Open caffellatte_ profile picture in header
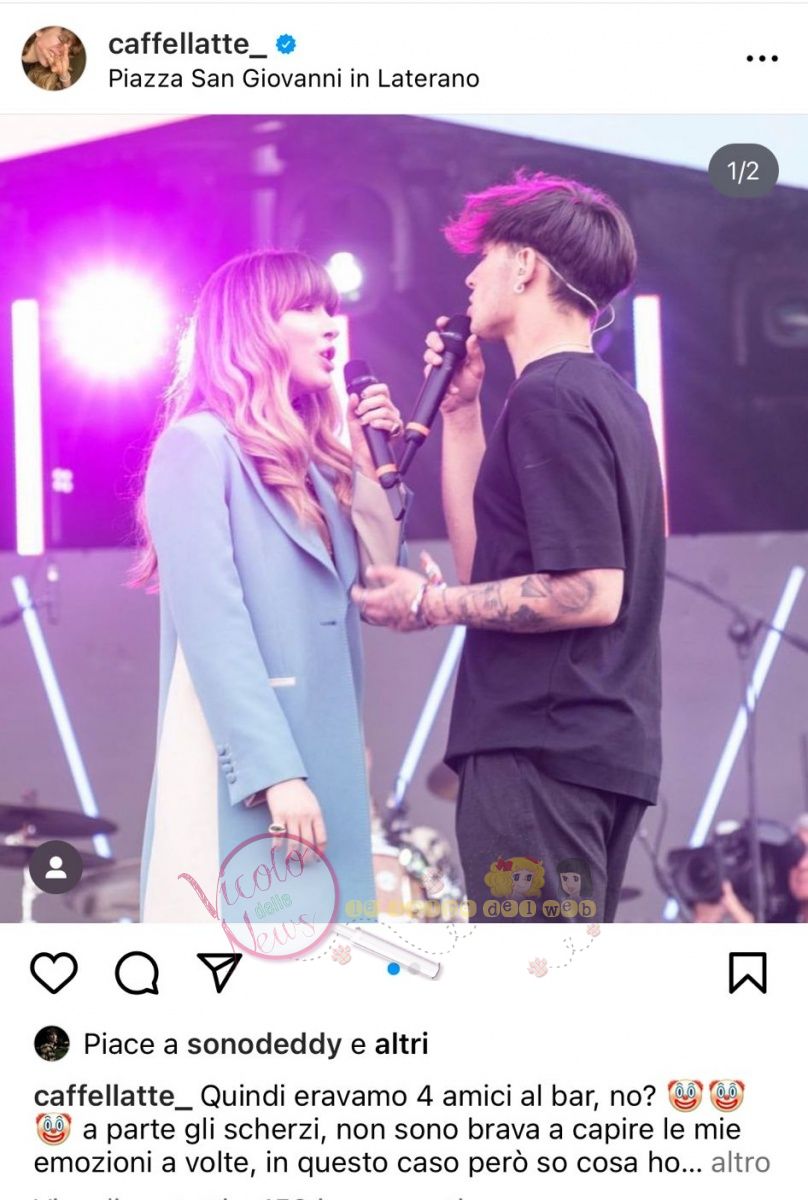The width and height of the screenshot is (808, 1200). pos(54,58)
